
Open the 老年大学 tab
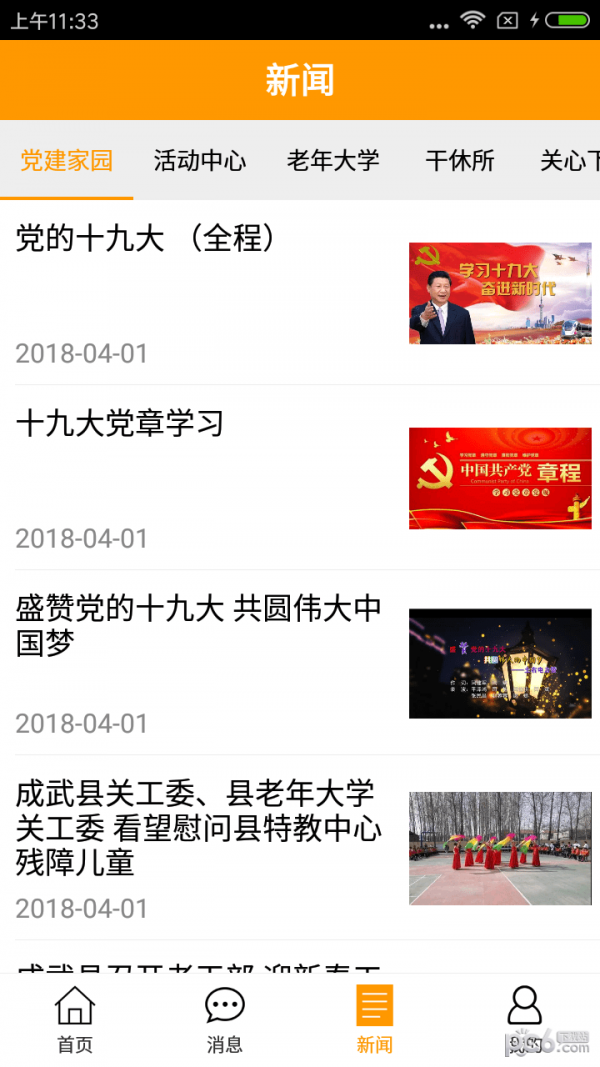point(333,160)
